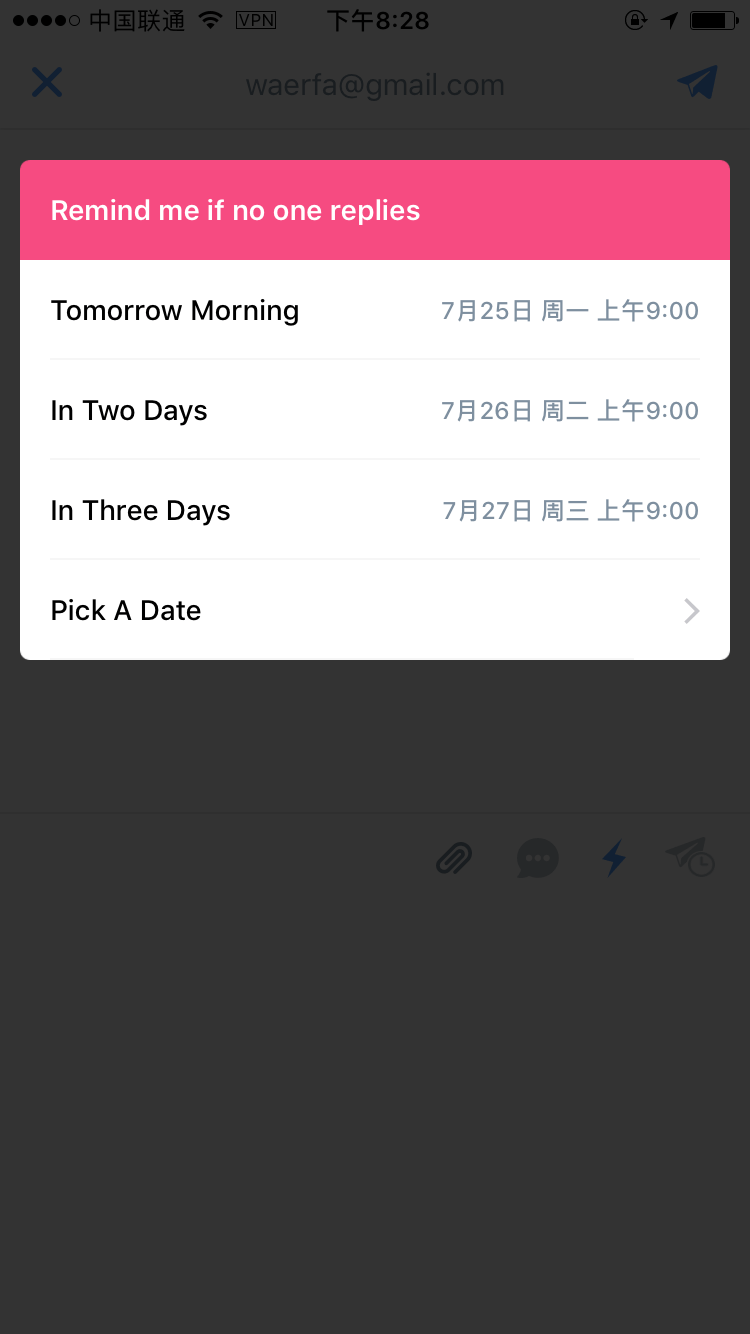Image resolution: width=750 pixels, height=1334 pixels.
Task: Open the send later clock icon
Action: point(690,858)
